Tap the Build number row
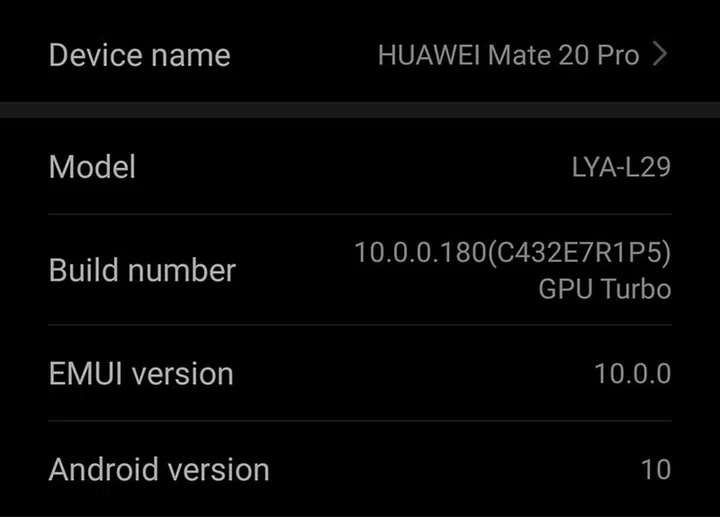 tap(359, 270)
